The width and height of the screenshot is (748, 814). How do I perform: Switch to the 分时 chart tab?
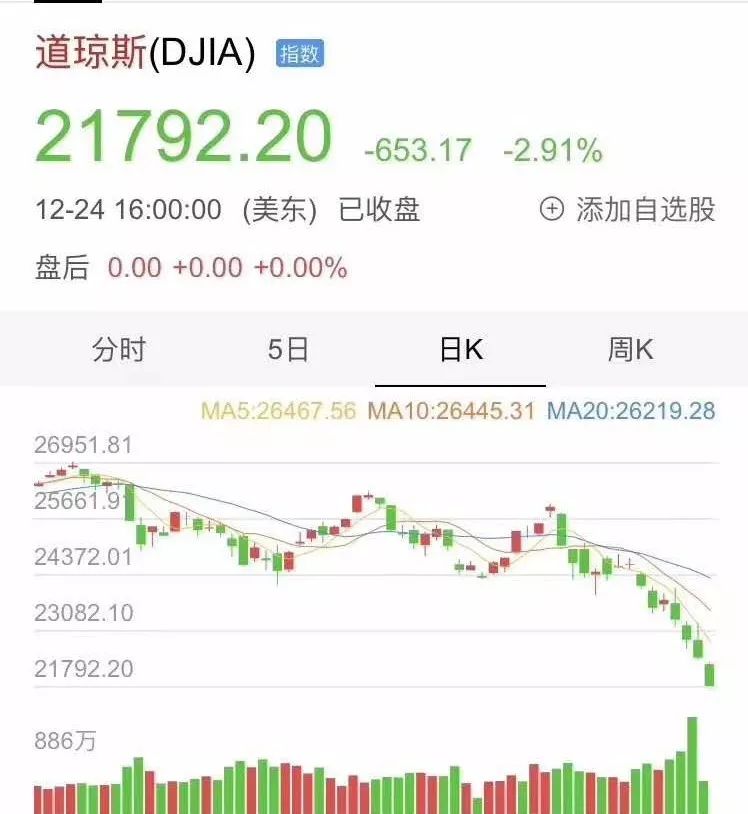[x=119, y=349]
